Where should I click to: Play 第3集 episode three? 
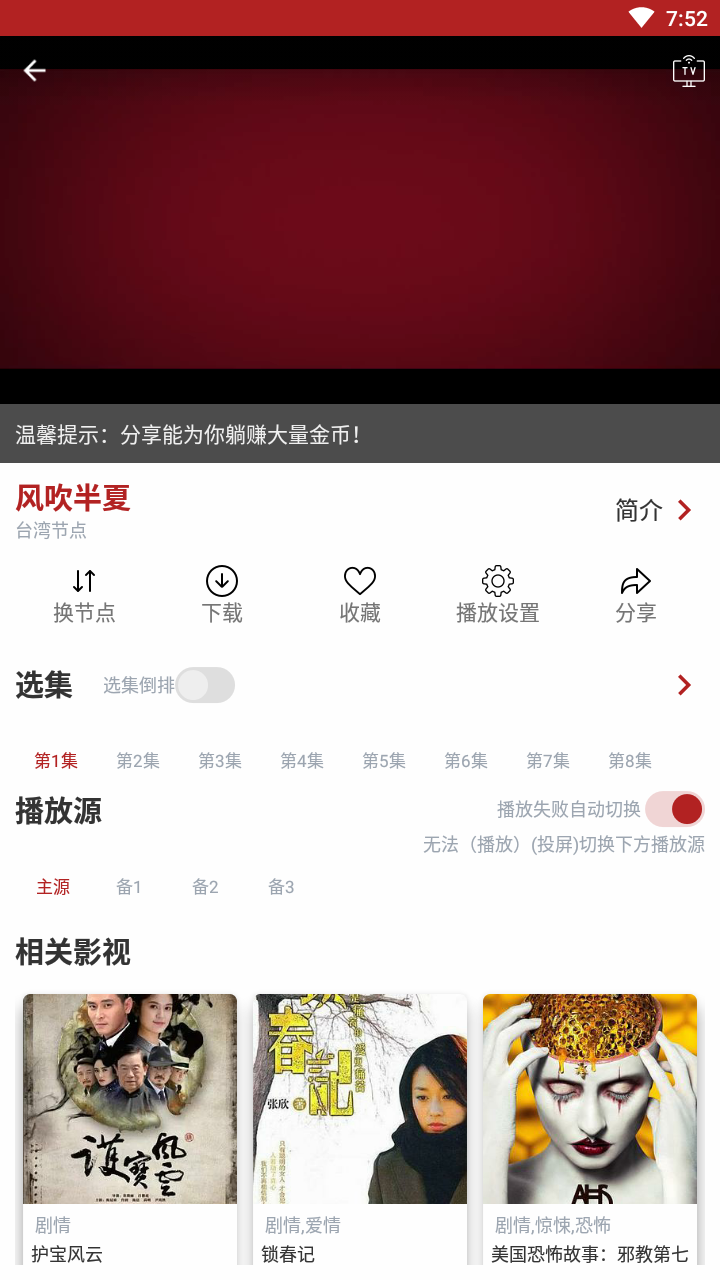pyautogui.click(x=220, y=760)
